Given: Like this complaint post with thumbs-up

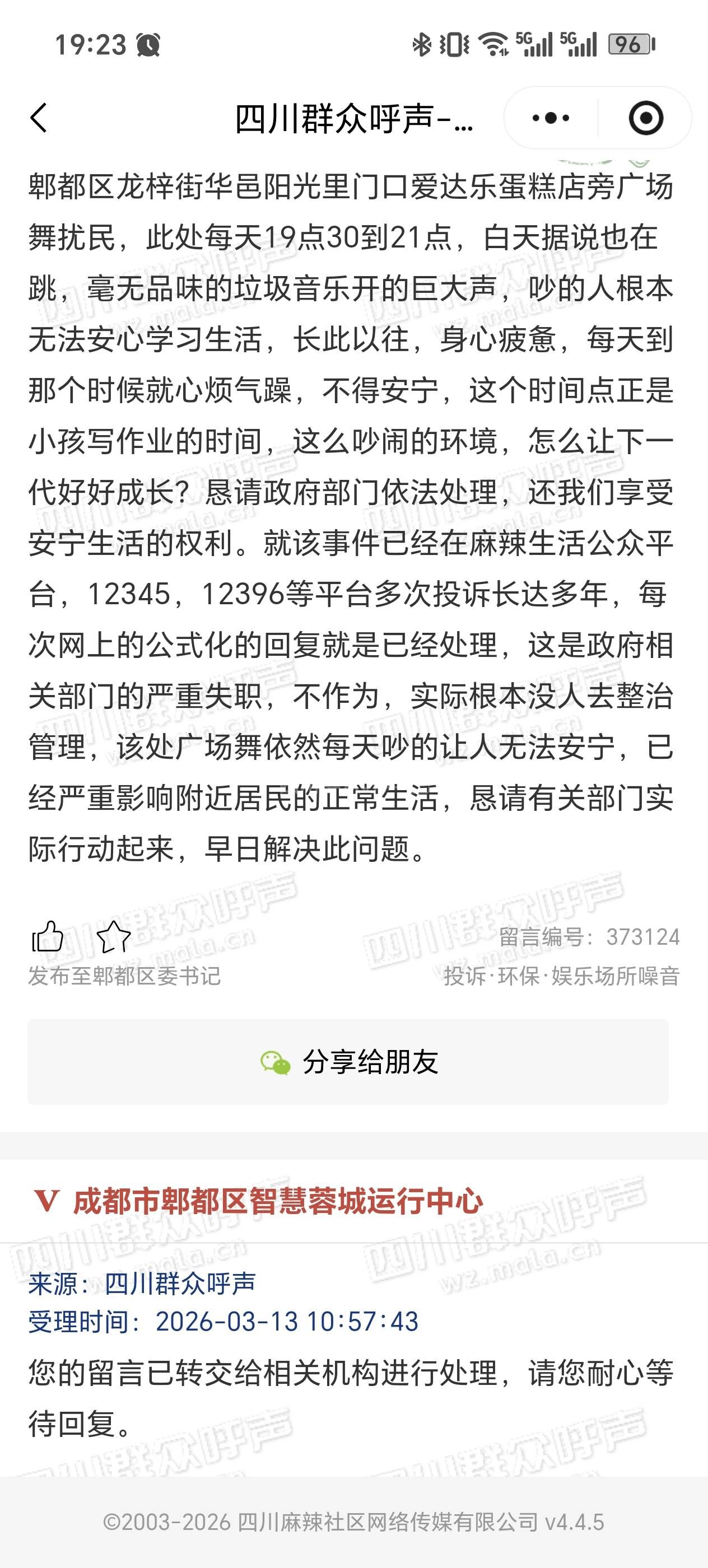Looking at the screenshot, I should coord(48,937).
